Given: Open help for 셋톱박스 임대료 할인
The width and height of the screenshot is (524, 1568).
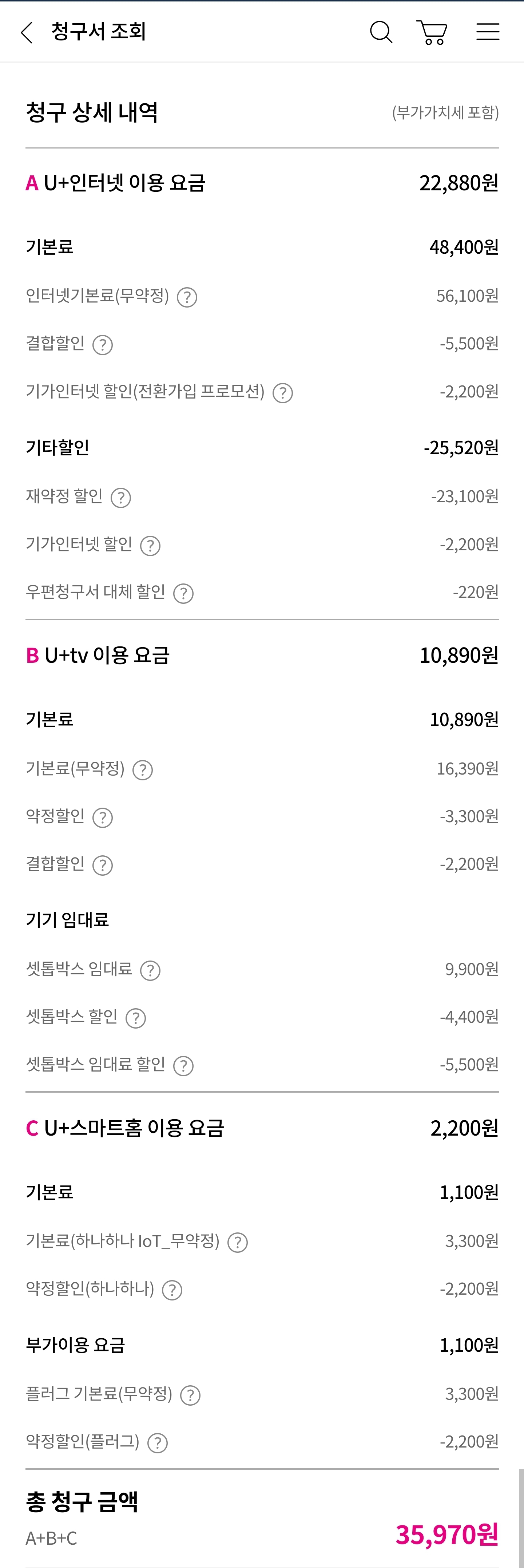Looking at the screenshot, I should pyautogui.click(x=183, y=1066).
